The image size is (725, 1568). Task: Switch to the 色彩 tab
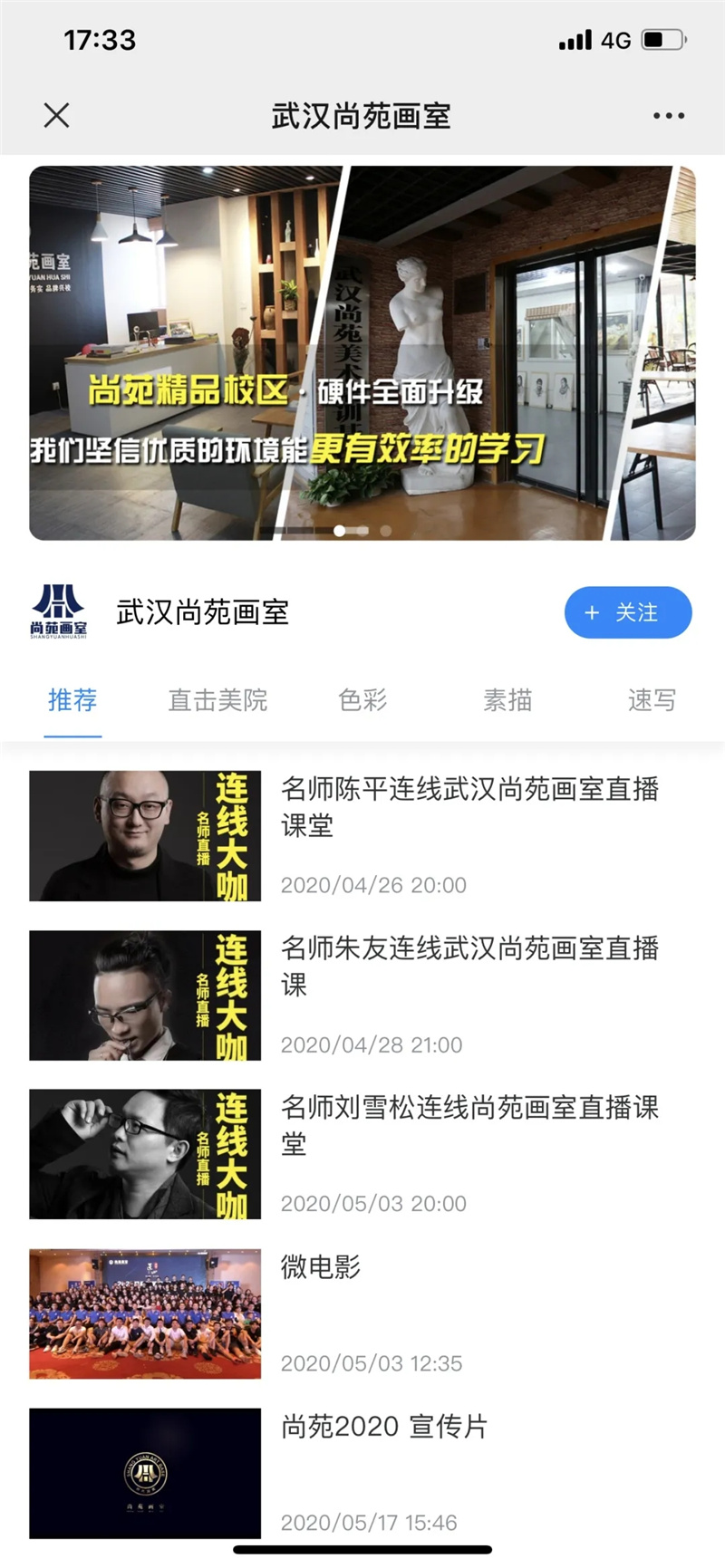(x=362, y=700)
